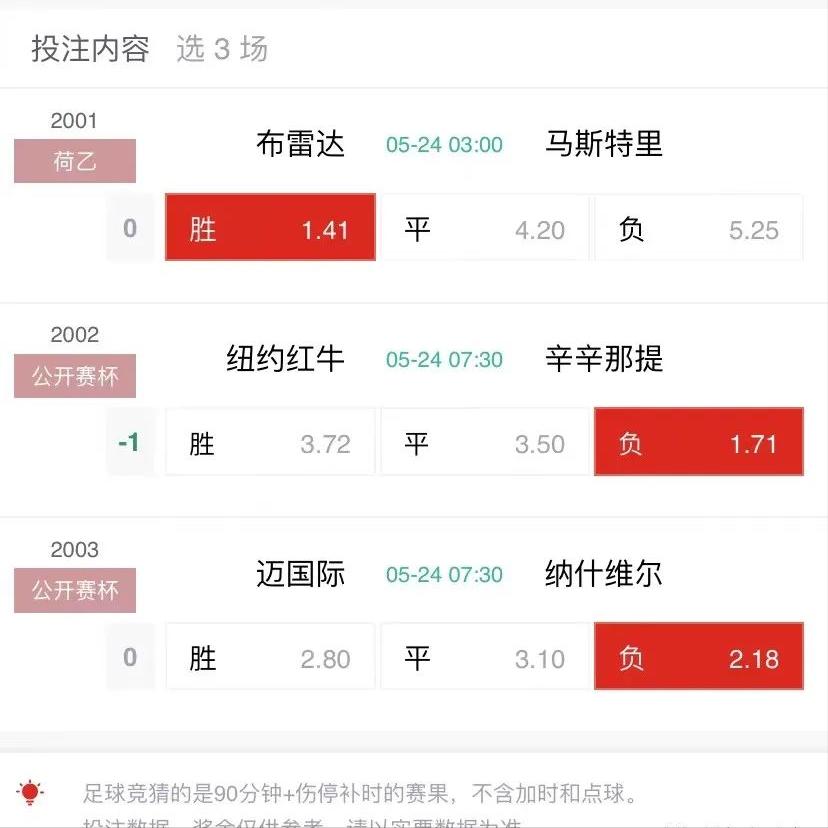Deselect 负 2.18 for 迈国际 vs 纳什维尔
828x828 pixels.
[698, 657]
